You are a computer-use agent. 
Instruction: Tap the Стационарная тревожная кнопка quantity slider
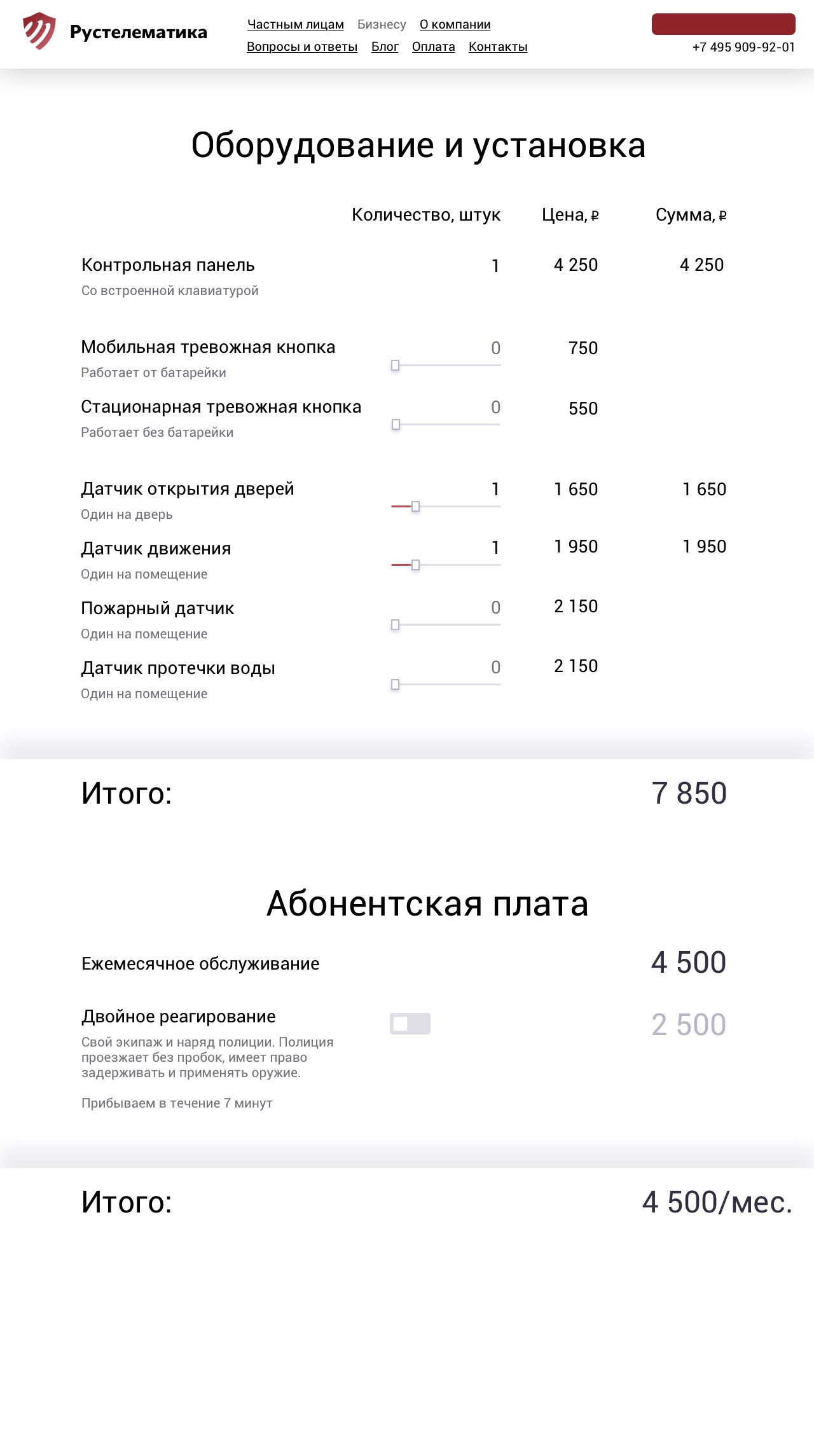point(446,425)
